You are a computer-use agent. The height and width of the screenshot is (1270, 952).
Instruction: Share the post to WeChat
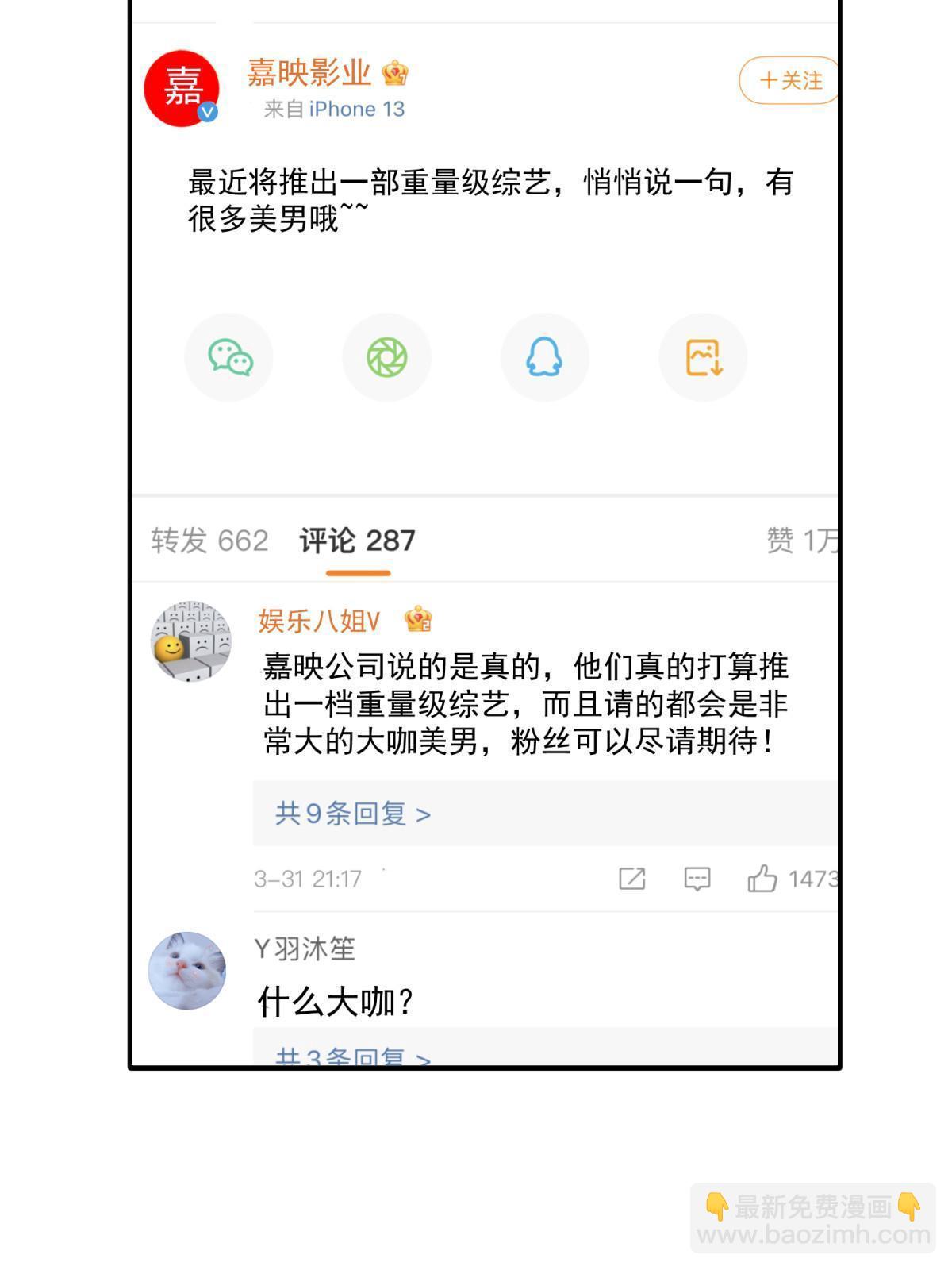pyautogui.click(x=228, y=356)
